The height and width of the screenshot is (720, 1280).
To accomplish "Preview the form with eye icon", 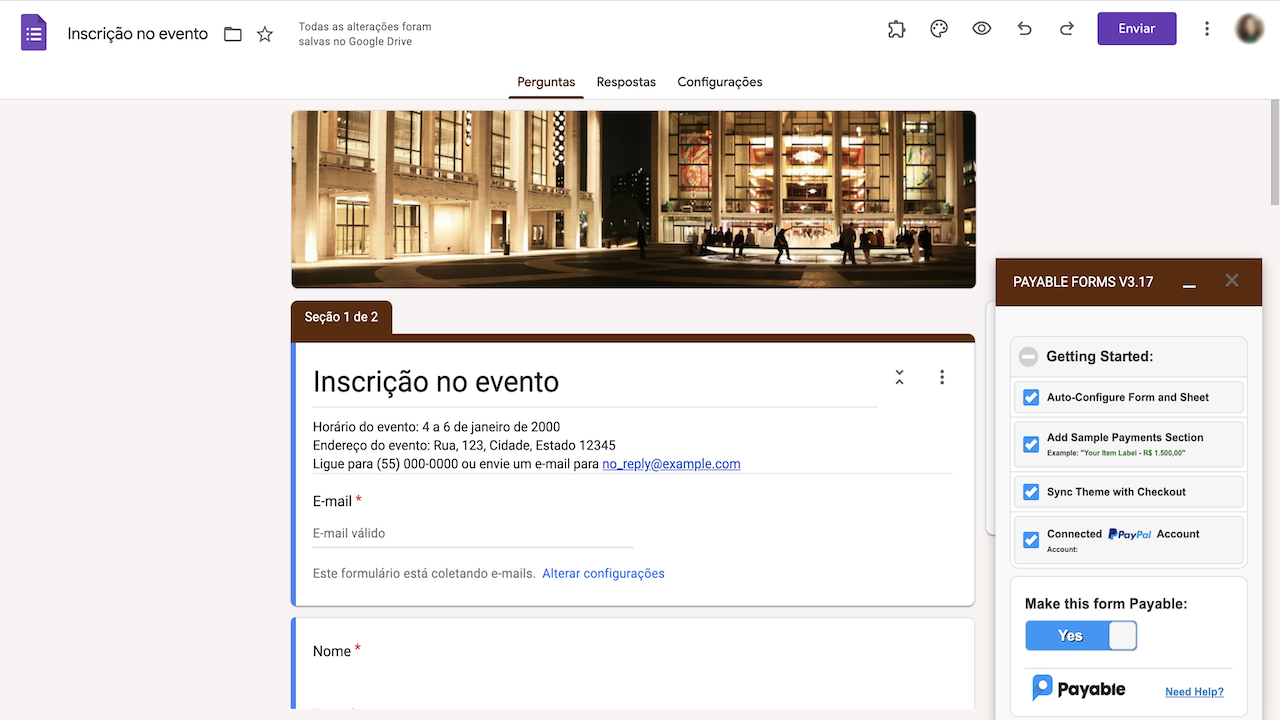I will (982, 29).
